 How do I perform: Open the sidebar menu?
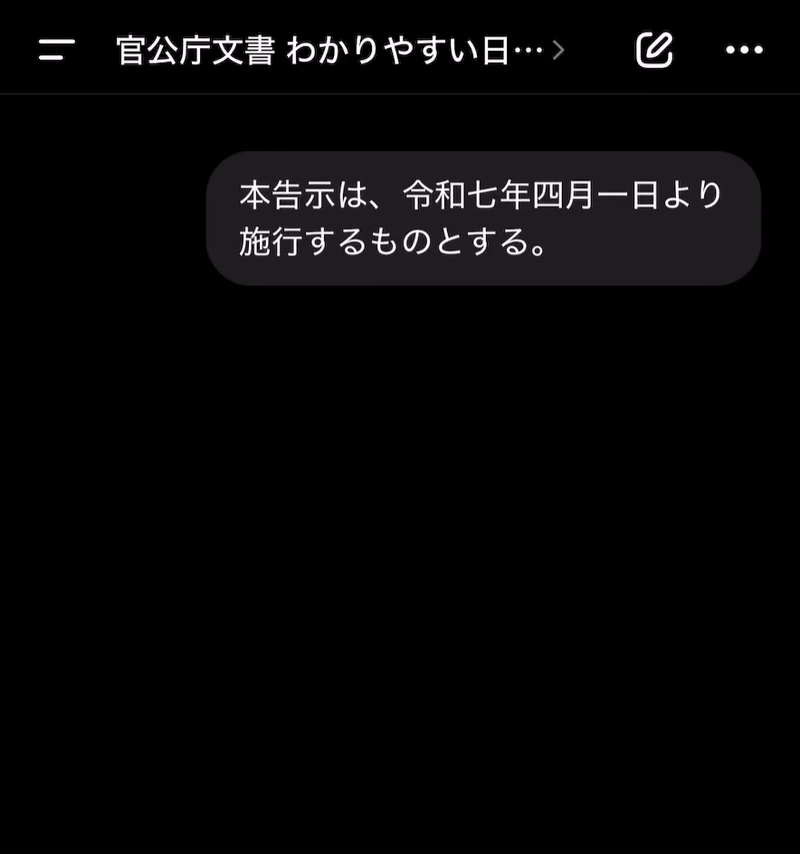[x=57, y=50]
